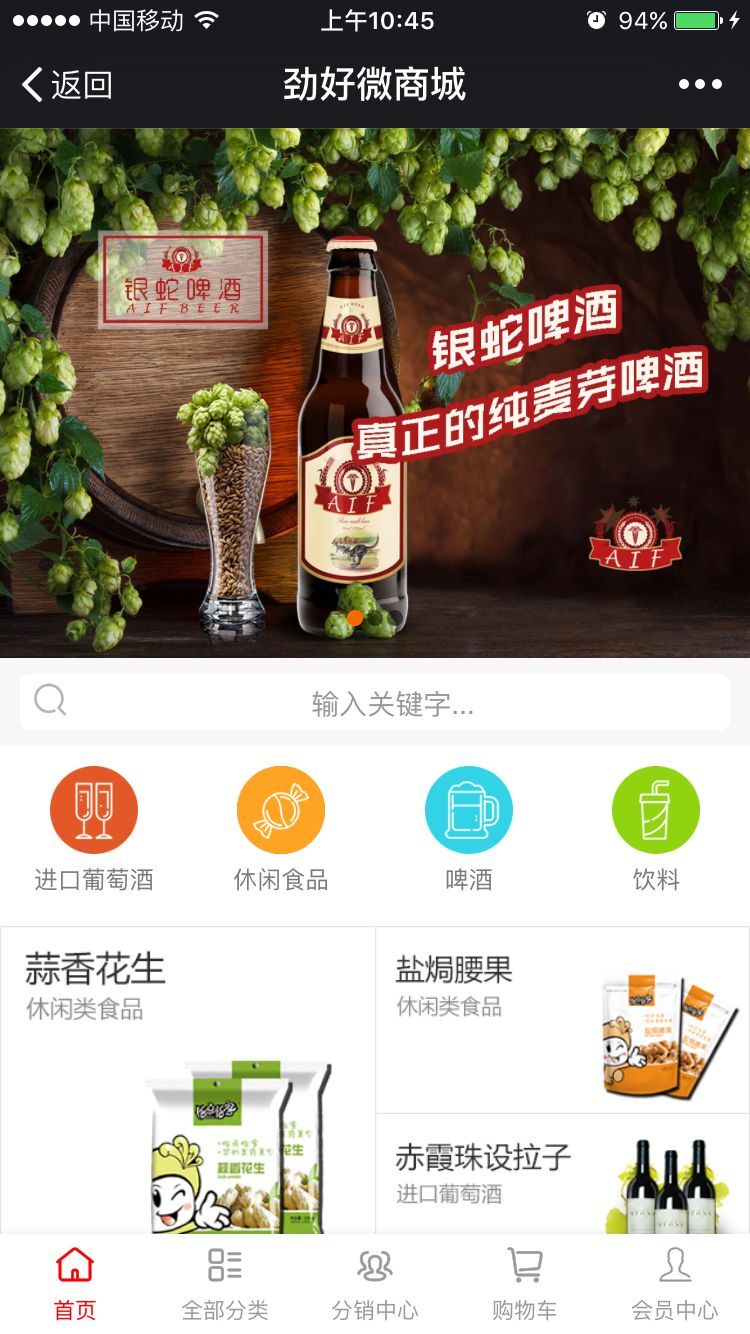
Task: Tap the 输入关键字 search box
Action: (x=375, y=702)
